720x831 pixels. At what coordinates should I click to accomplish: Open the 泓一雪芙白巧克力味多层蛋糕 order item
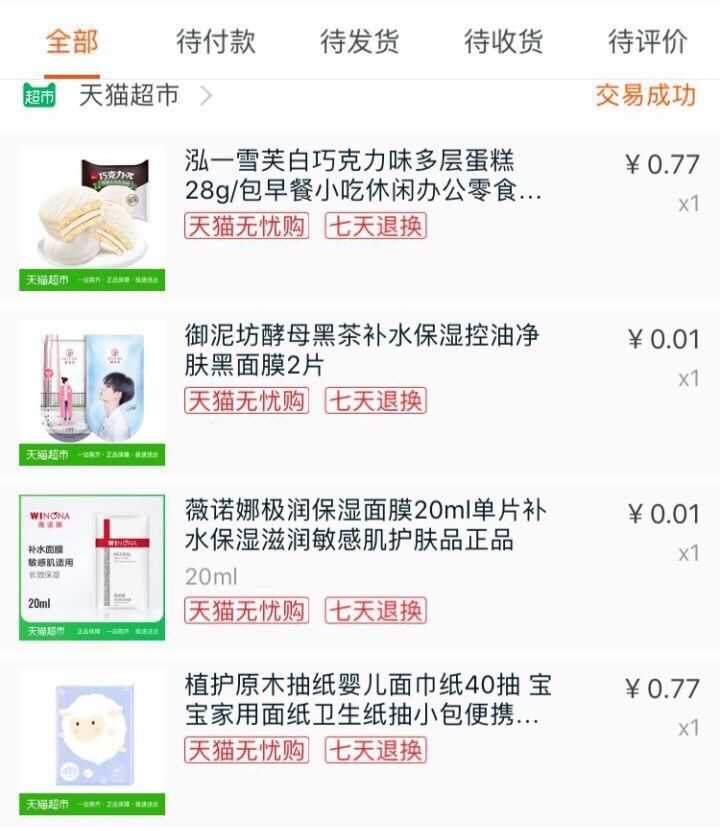(364, 175)
